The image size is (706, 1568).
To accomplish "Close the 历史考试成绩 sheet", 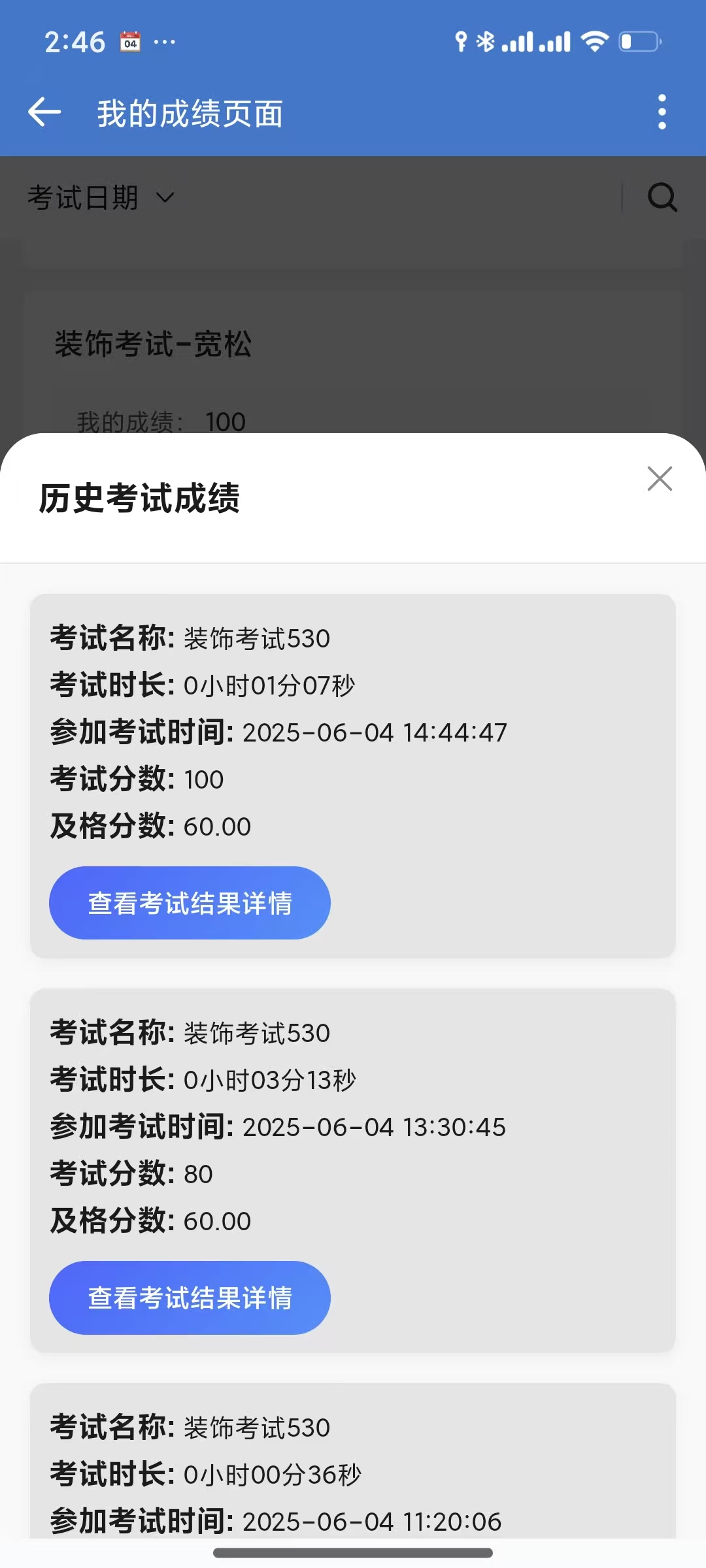I will (660, 478).
